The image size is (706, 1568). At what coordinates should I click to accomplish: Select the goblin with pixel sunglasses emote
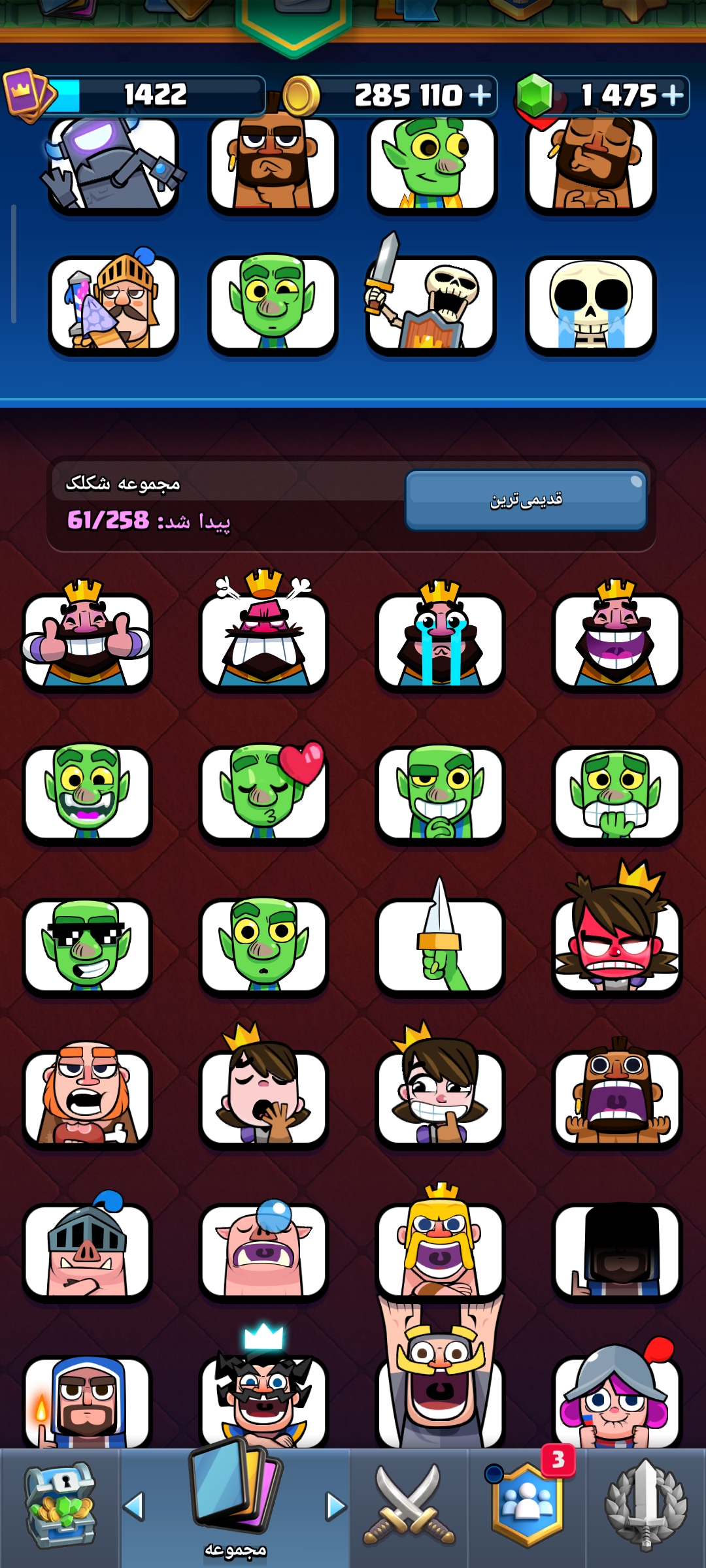87,945
